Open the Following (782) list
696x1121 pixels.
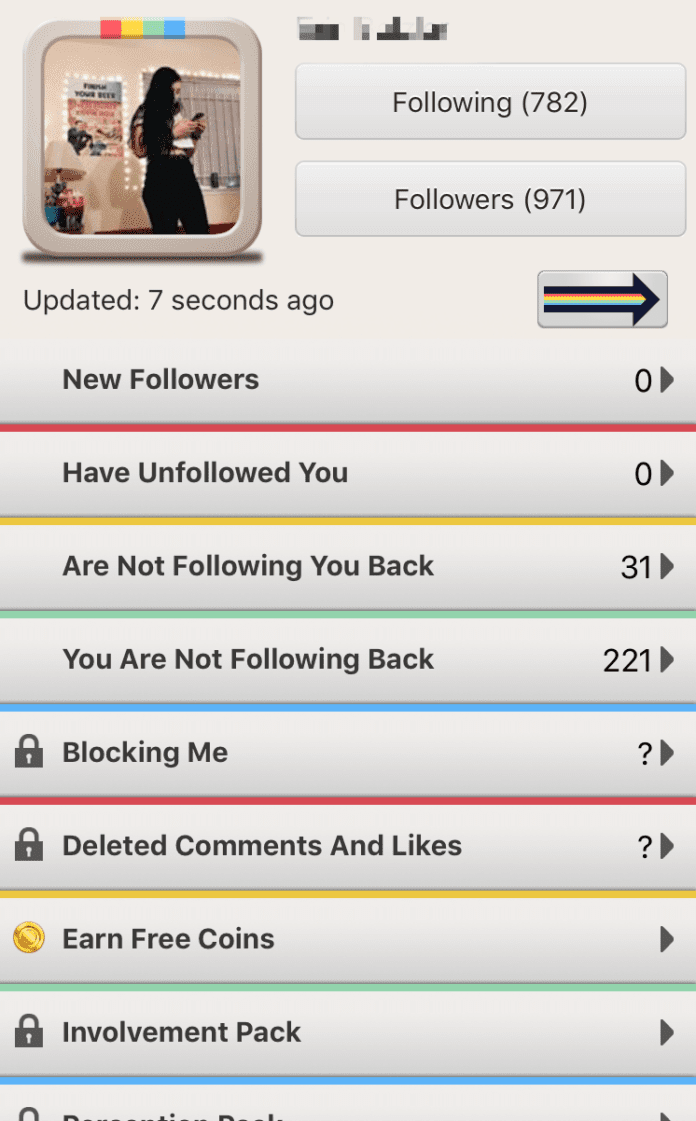coord(490,102)
